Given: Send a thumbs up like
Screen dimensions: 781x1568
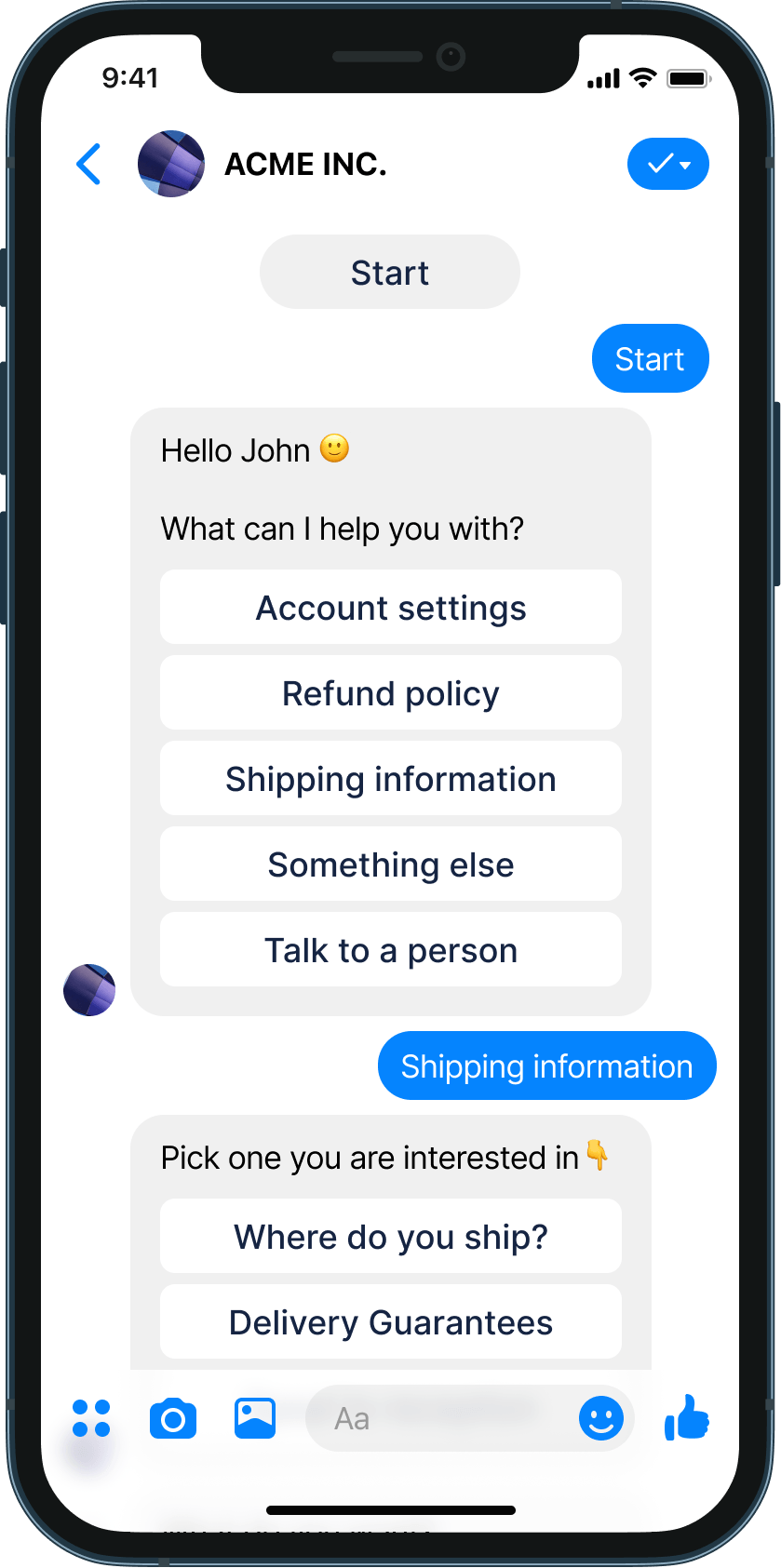Looking at the screenshot, I should pos(685,1418).
